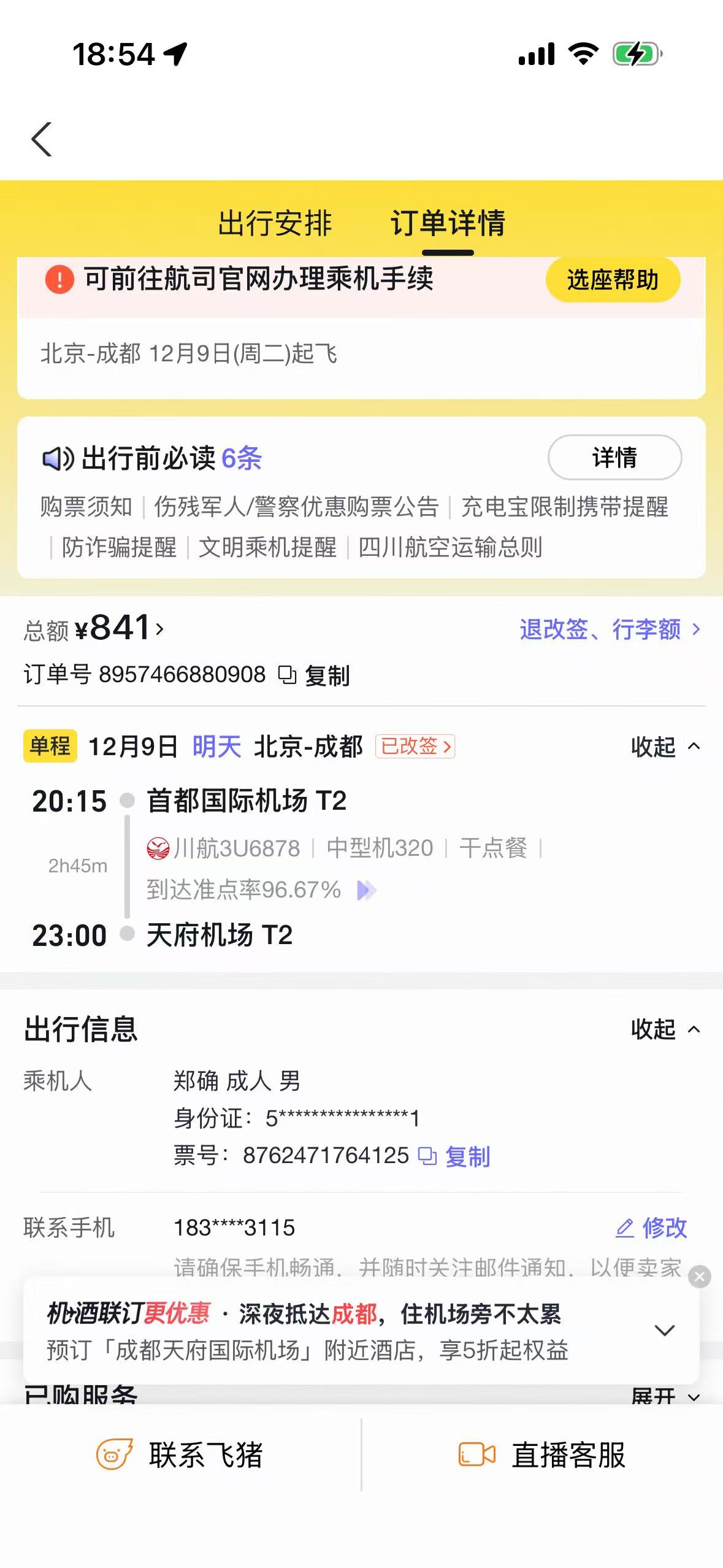Contact Fliggy via 联系飞猪
This screenshot has height=1568, width=723.
tap(180, 1455)
